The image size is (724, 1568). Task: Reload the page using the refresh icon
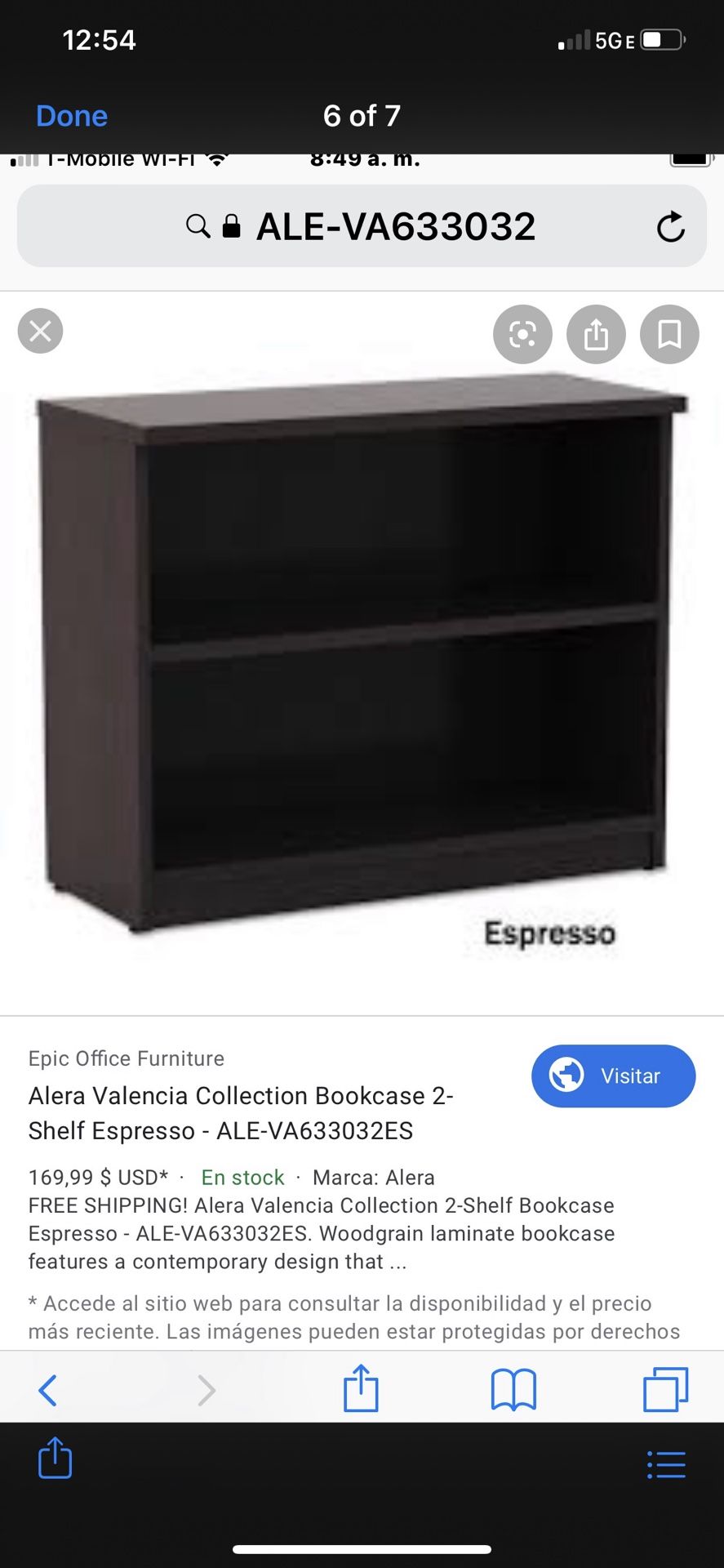pos(671,226)
